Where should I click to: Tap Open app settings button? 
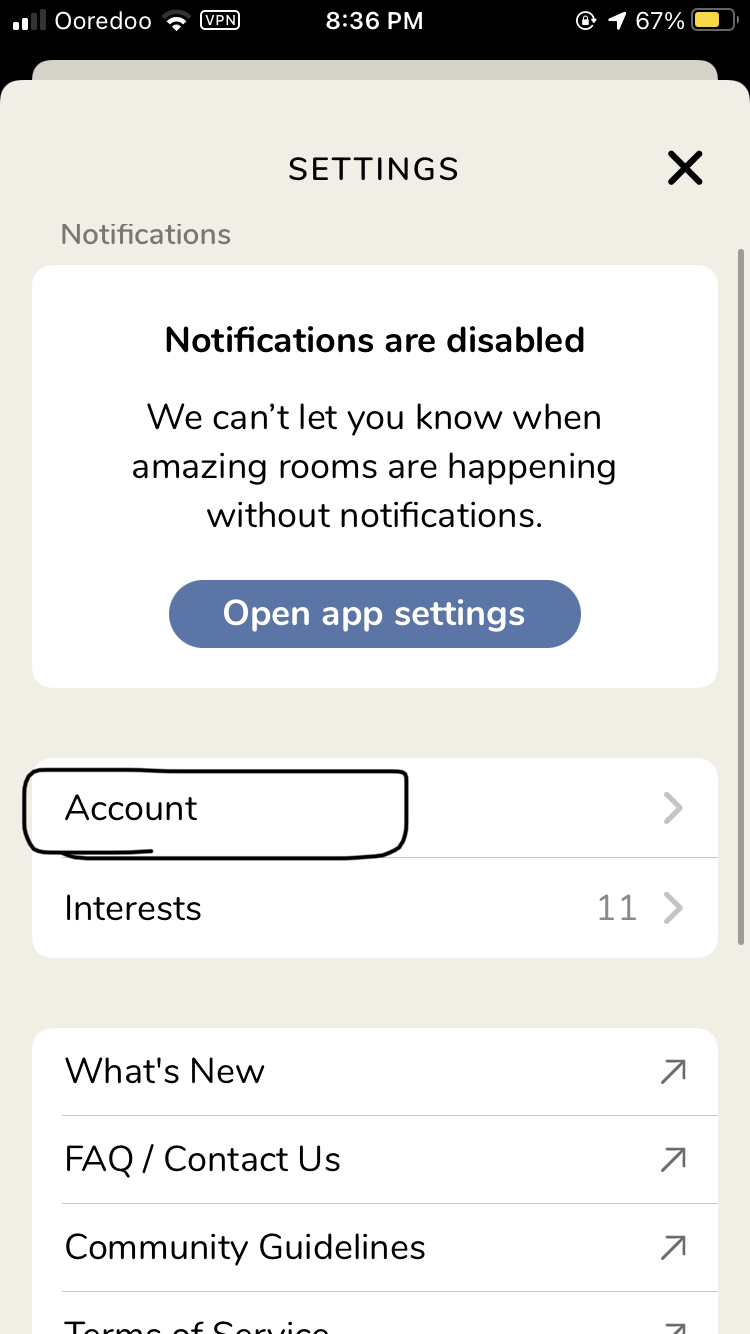tap(374, 614)
